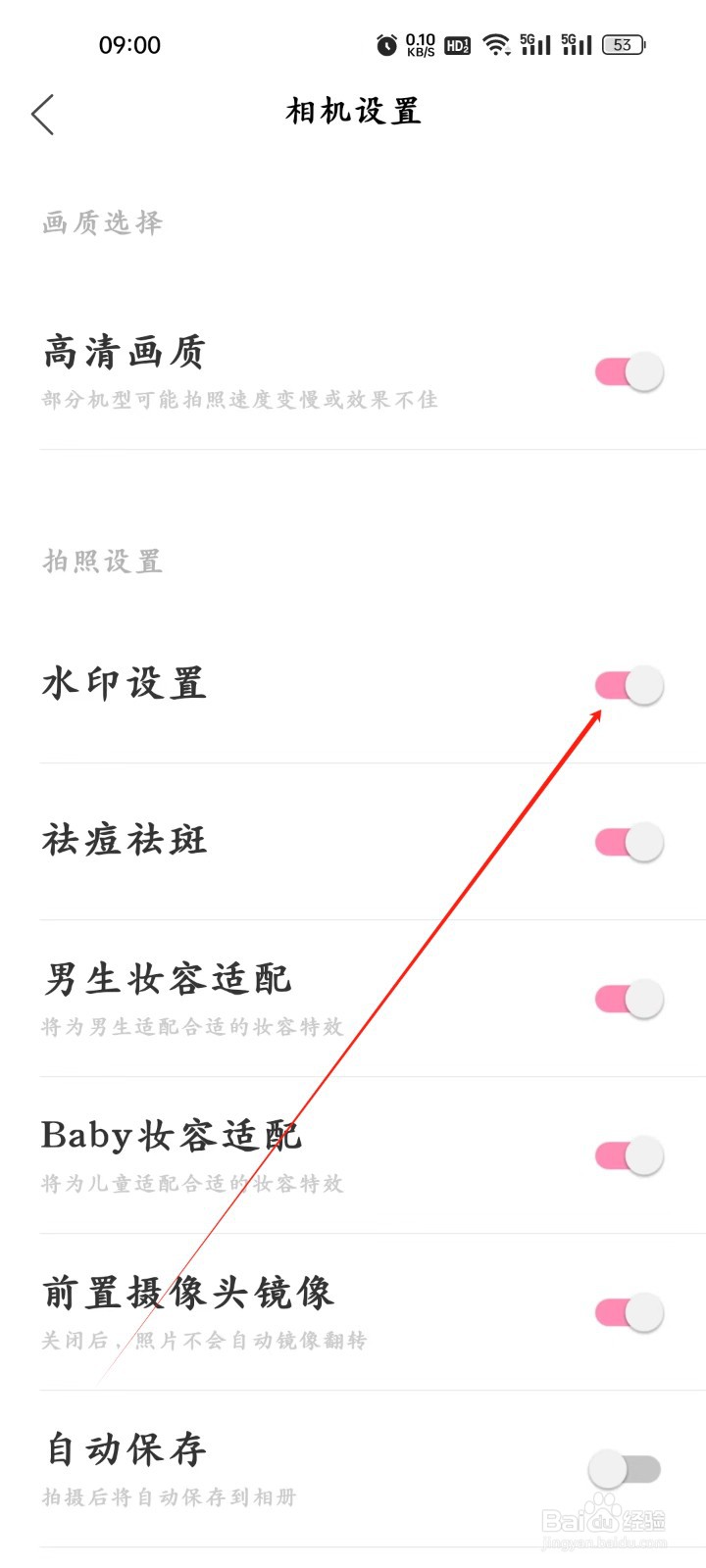Tap the HD status bar indicator icon
The image size is (706, 1568).
click(457, 44)
